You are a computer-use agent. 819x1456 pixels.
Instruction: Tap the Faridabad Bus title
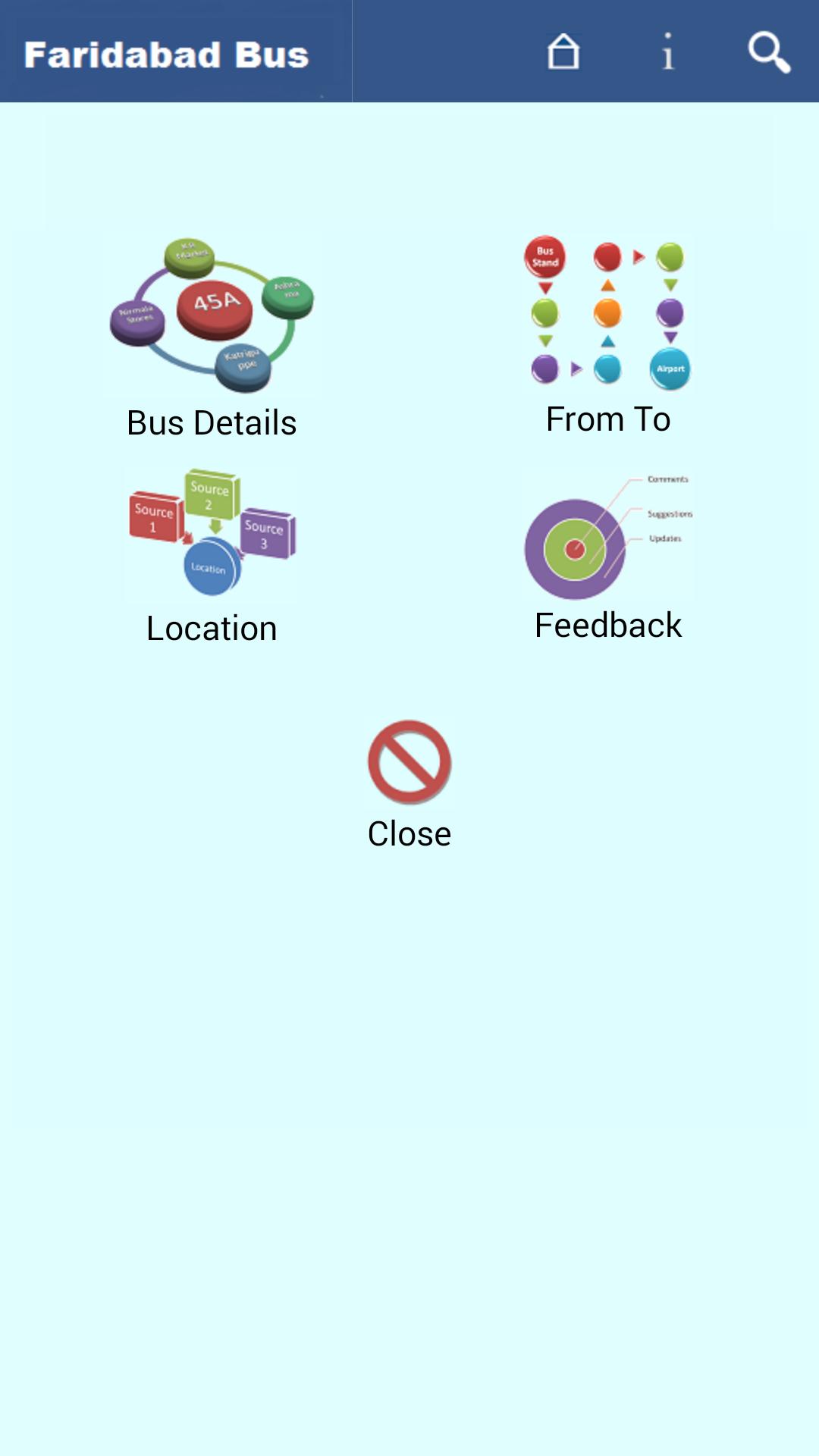click(167, 53)
